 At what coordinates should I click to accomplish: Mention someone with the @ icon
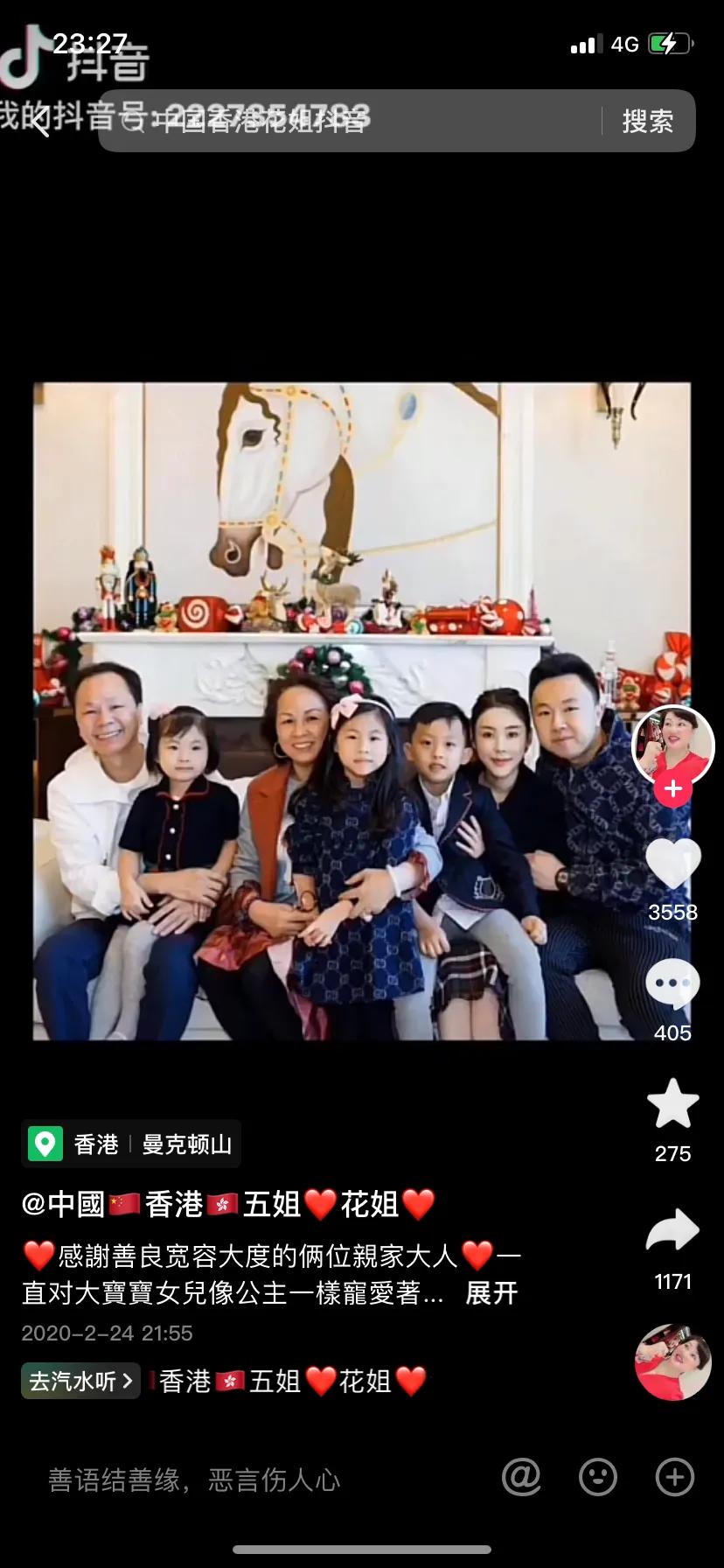click(x=521, y=1478)
